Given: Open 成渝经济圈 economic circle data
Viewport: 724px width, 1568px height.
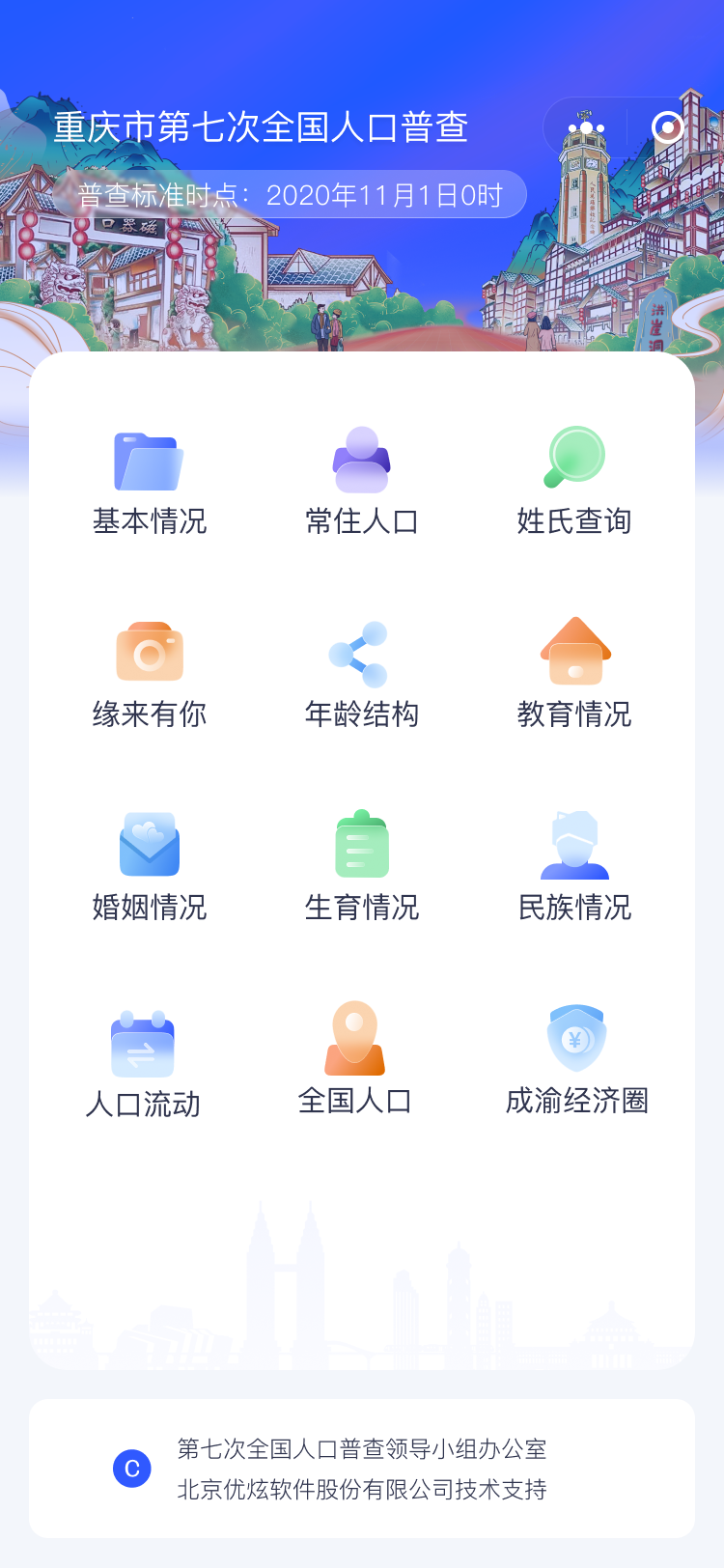Looking at the screenshot, I should point(576,1062).
